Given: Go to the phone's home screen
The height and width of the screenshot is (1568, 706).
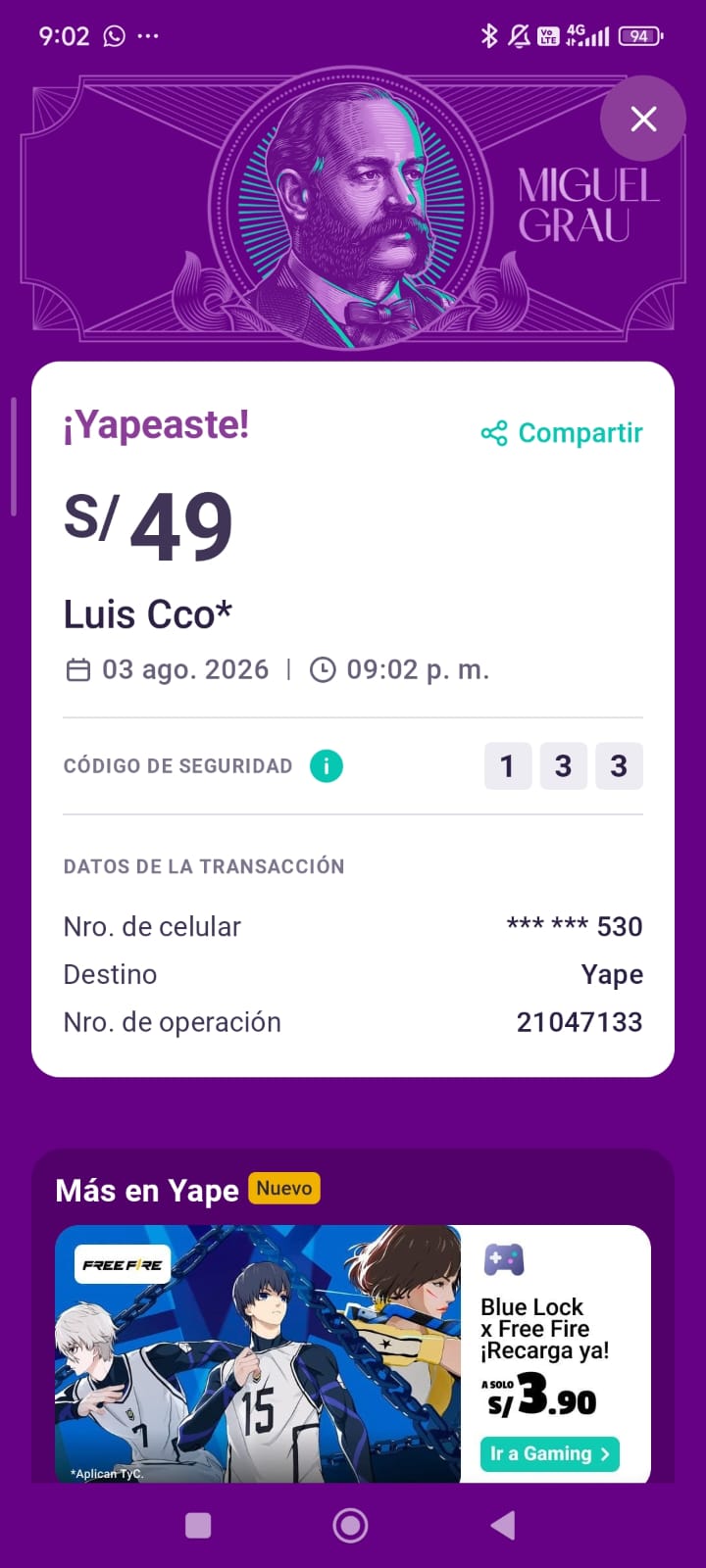Looking at the screenshot, I should (350, 1525).
